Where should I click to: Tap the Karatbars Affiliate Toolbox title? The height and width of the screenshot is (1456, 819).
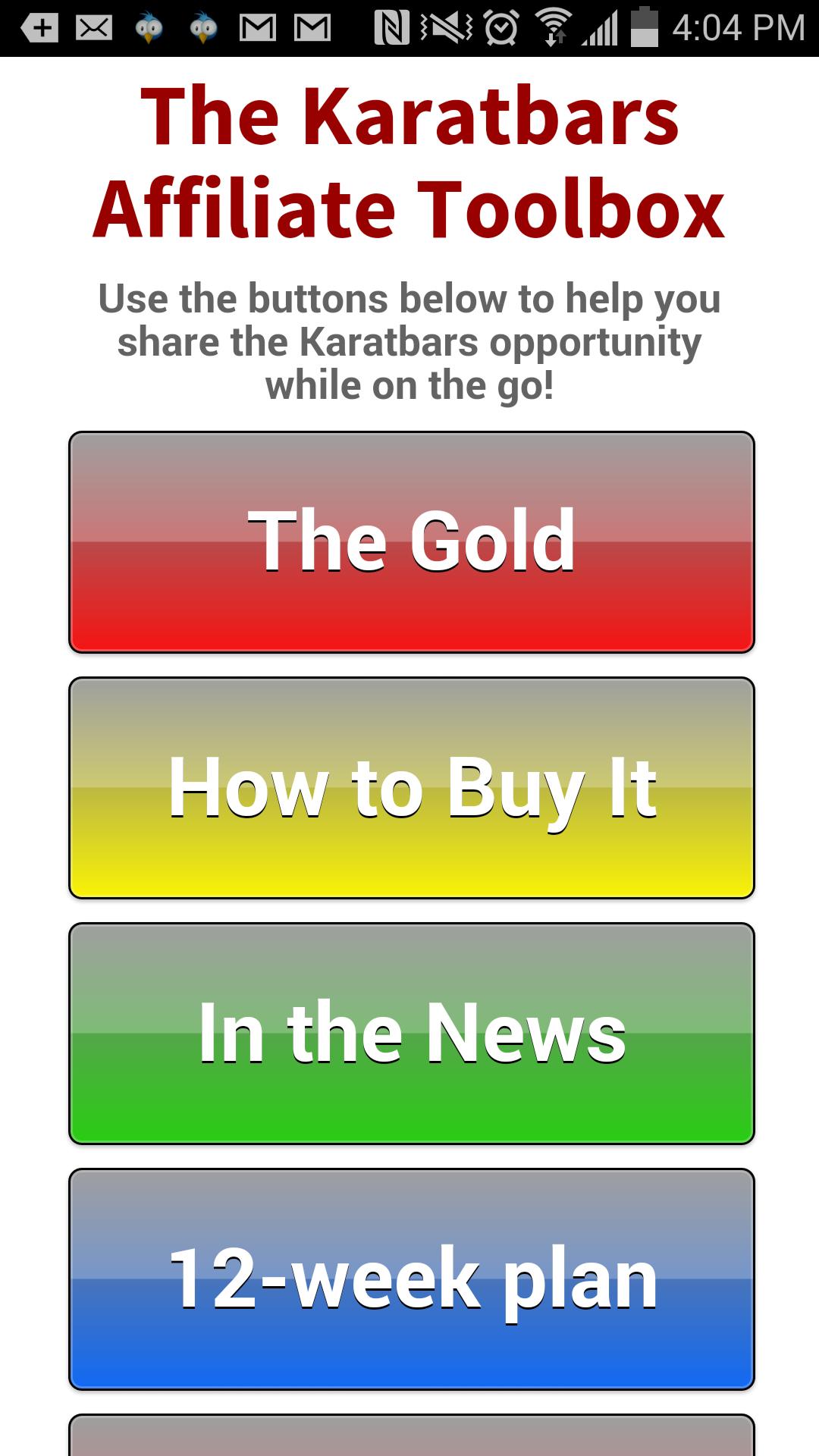click(409, 159)
